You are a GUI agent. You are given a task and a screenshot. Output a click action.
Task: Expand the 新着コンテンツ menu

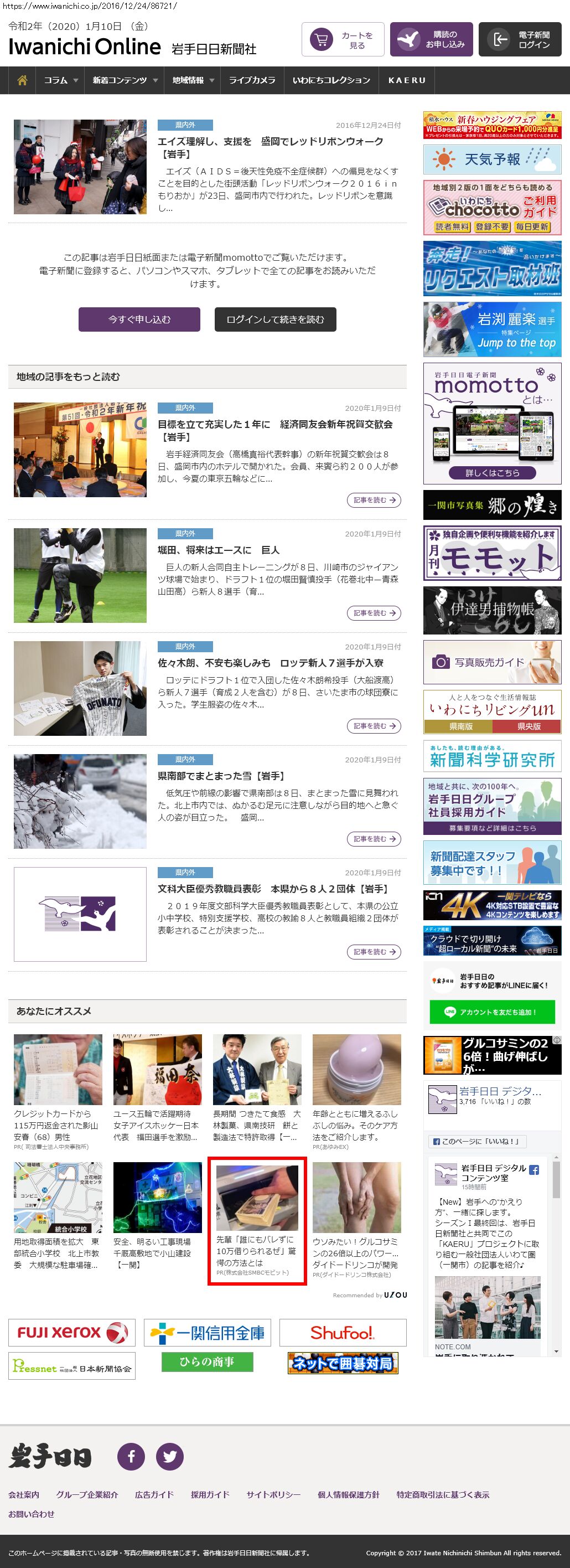click(x=125, y=80)
